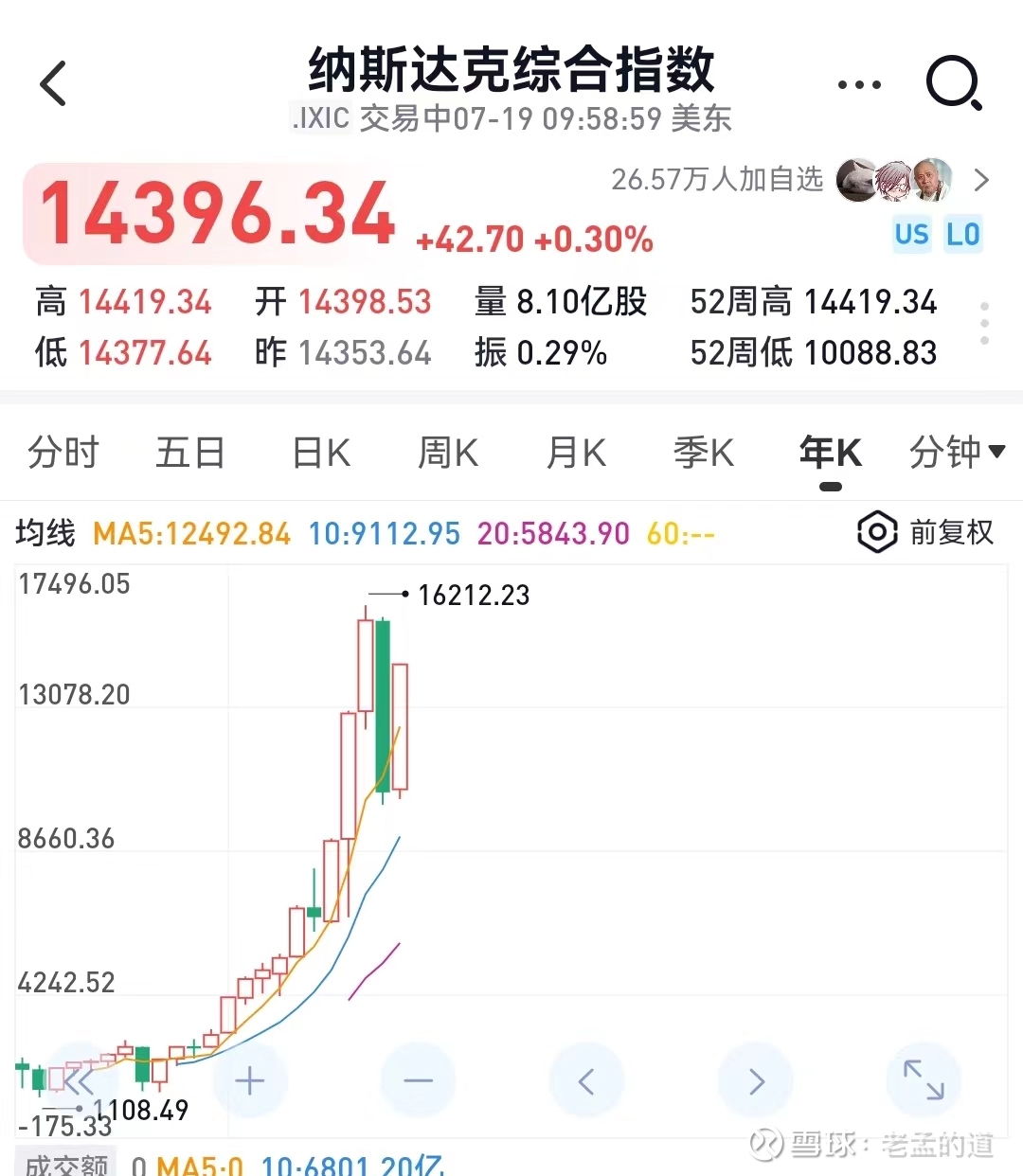Screen dimensions: 1023x1176
Task: Switch to the 日K daily candle tab
Action: [x=319, y=453]
